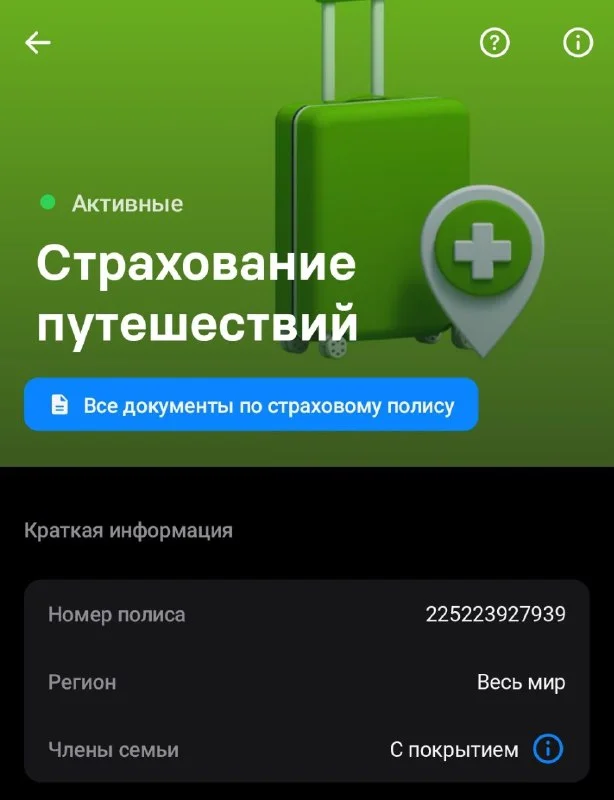This screenshot has height=800, width=614.
Task: Open Все документы по страховому полису
Action: coord(251,405)
